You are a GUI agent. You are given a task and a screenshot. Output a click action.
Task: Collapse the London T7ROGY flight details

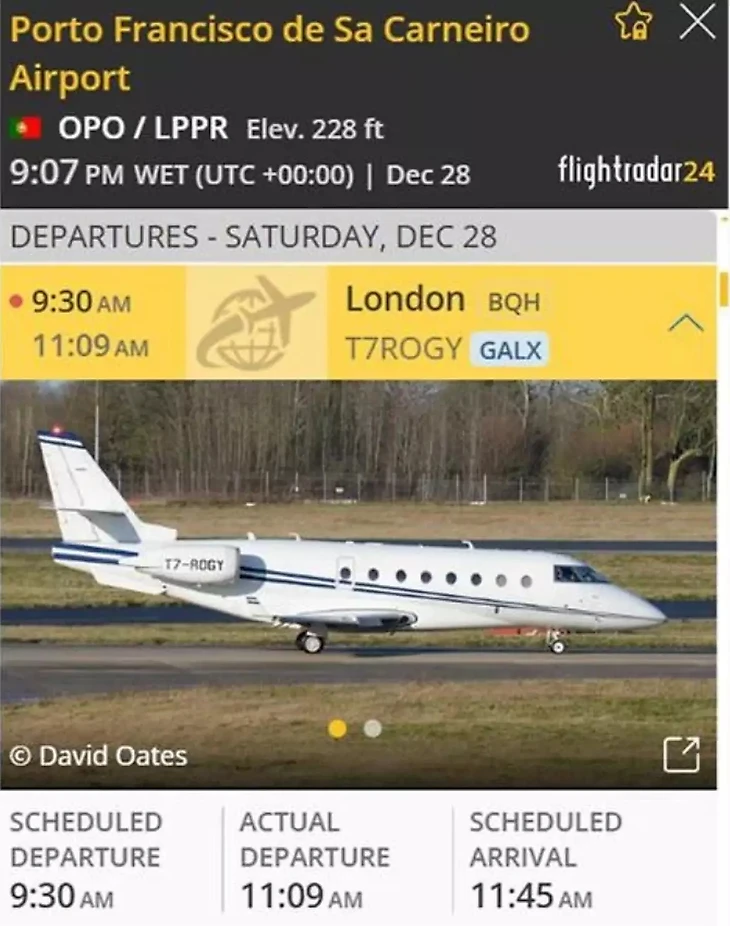[685, 323]
